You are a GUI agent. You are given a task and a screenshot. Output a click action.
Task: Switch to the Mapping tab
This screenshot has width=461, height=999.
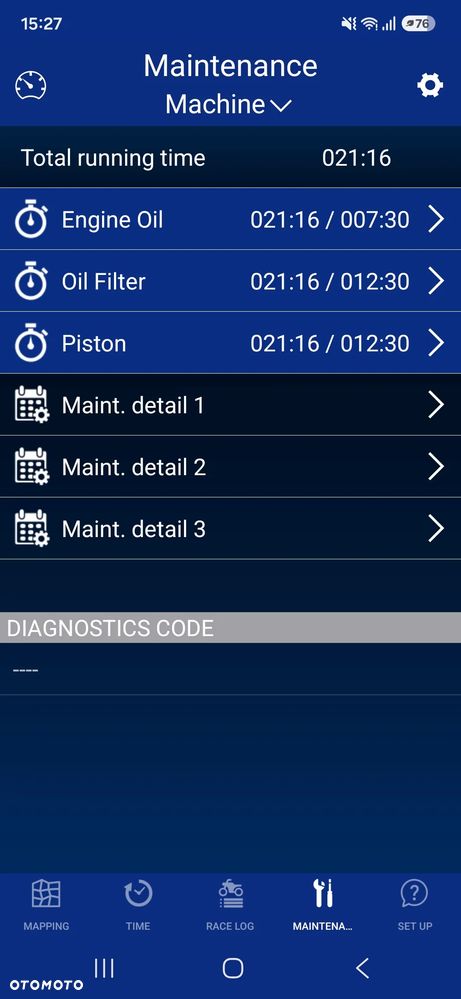[46, 904]
